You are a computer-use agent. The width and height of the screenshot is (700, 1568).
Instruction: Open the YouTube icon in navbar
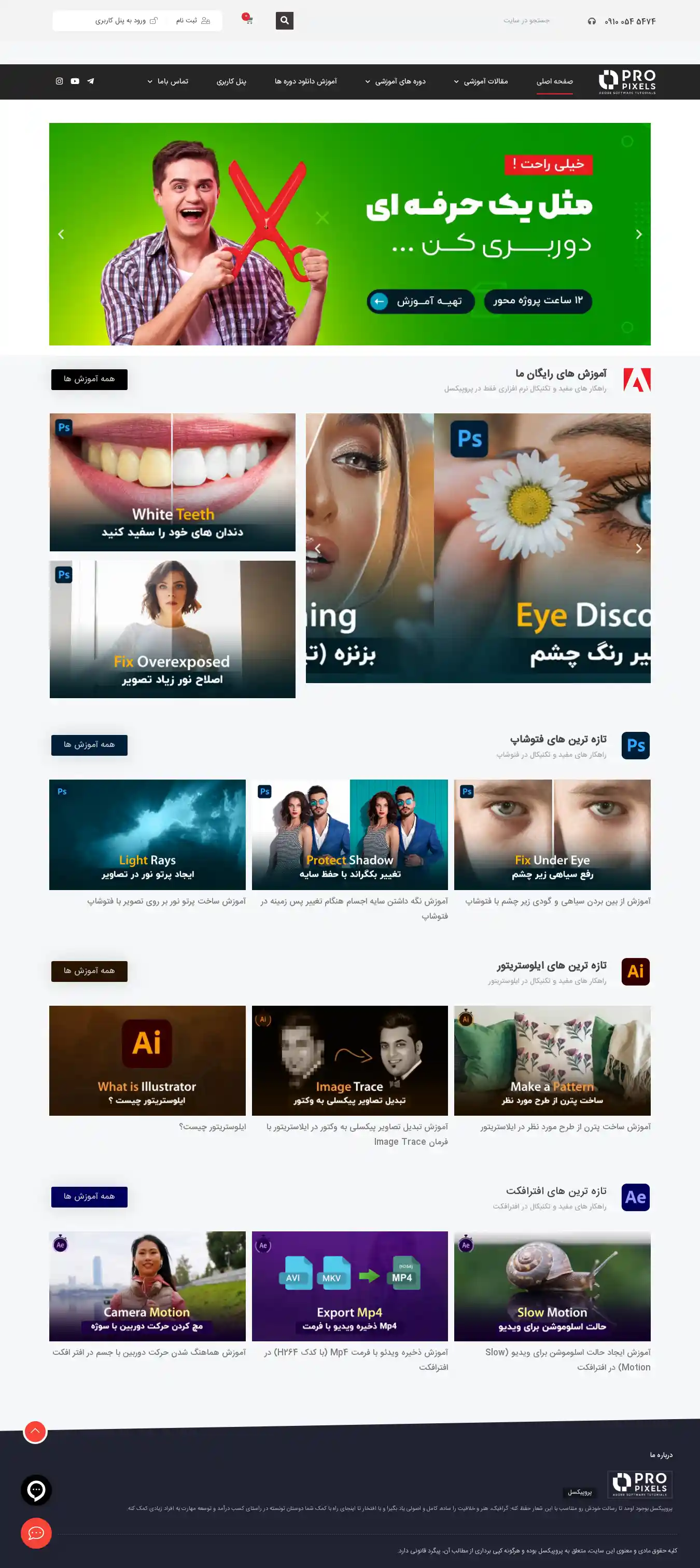click(75, 81)
